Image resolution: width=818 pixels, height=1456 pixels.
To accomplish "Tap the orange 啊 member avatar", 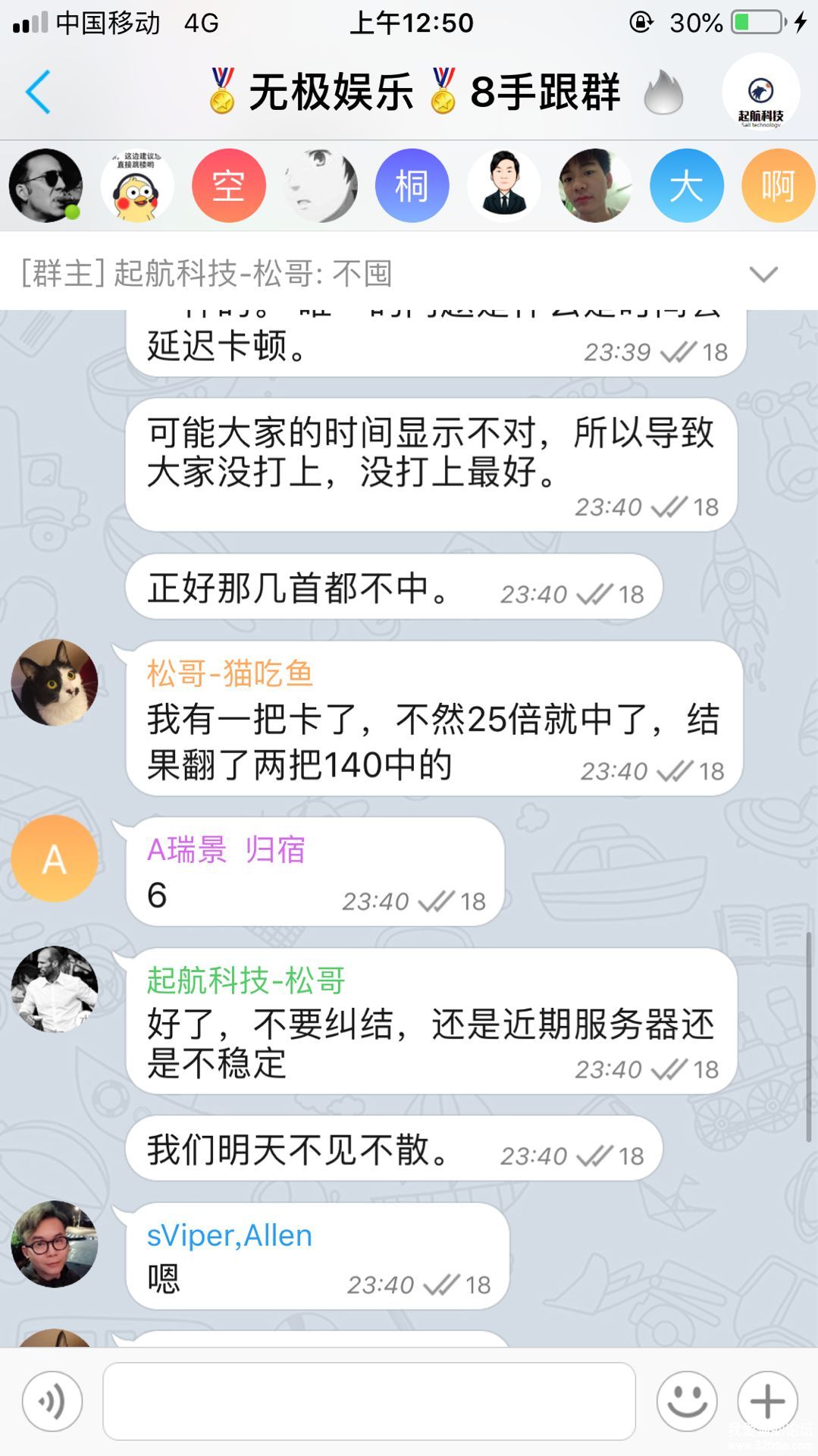I will point(778,186).
